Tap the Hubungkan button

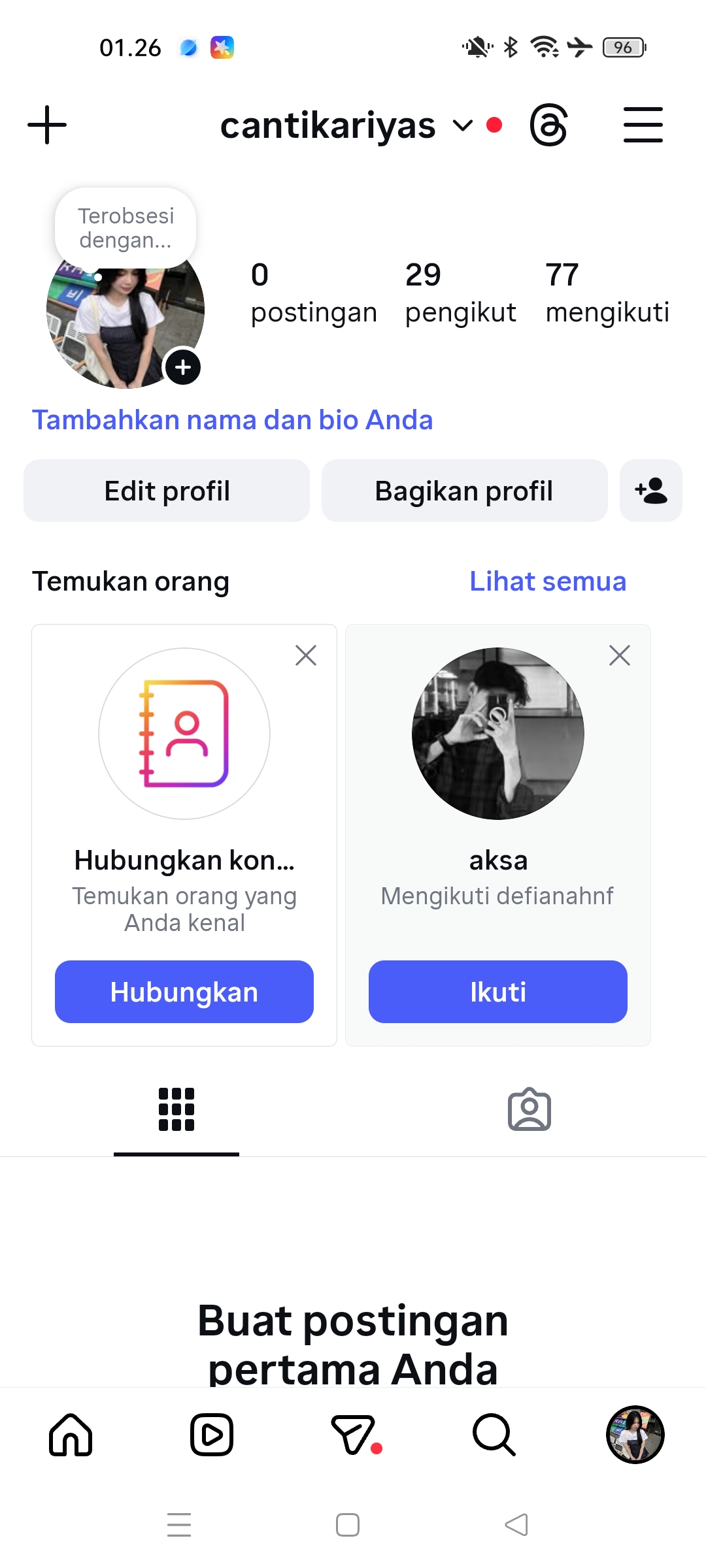click(184, 992)
